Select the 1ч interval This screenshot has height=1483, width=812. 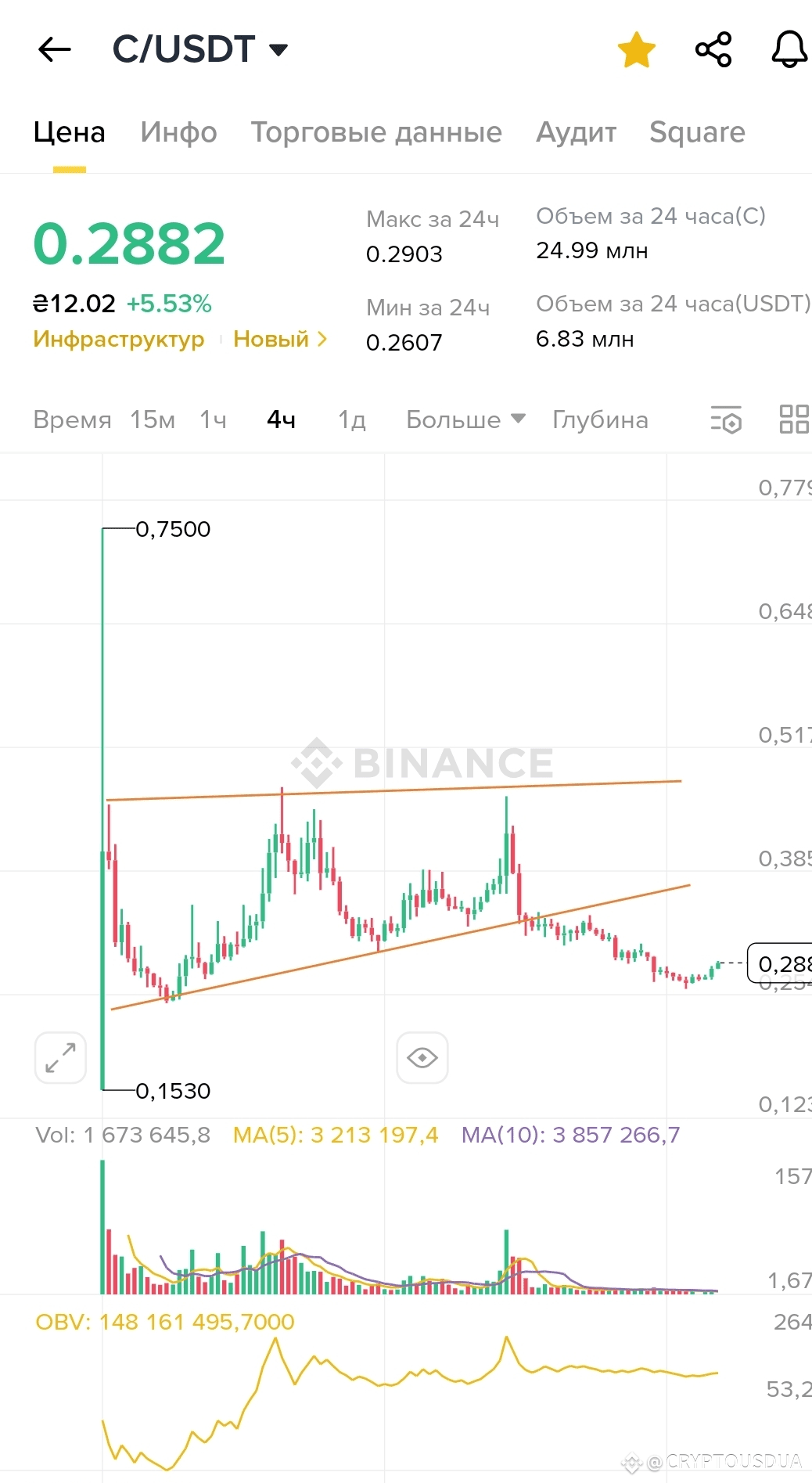coord(213,420)
